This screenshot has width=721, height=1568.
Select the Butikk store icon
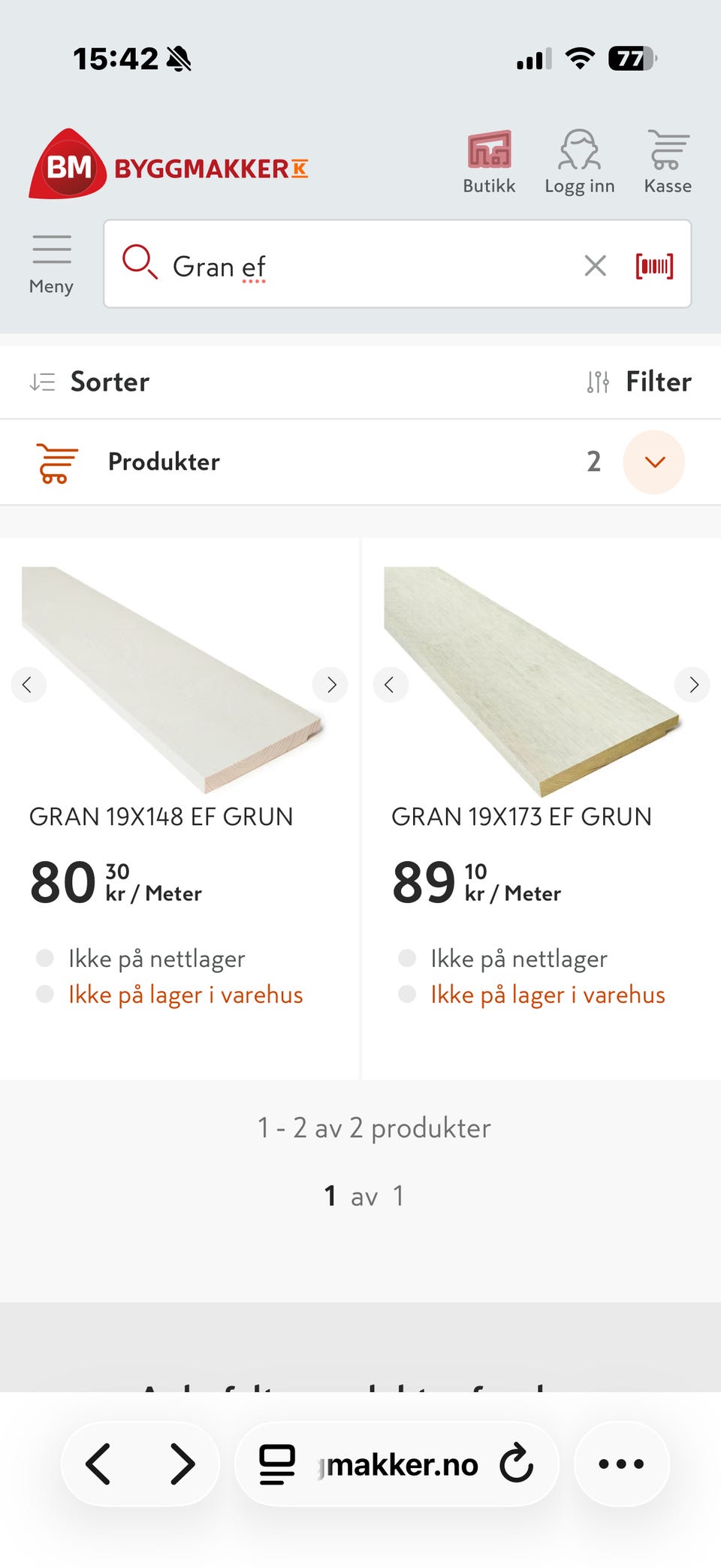coord(489,160)
